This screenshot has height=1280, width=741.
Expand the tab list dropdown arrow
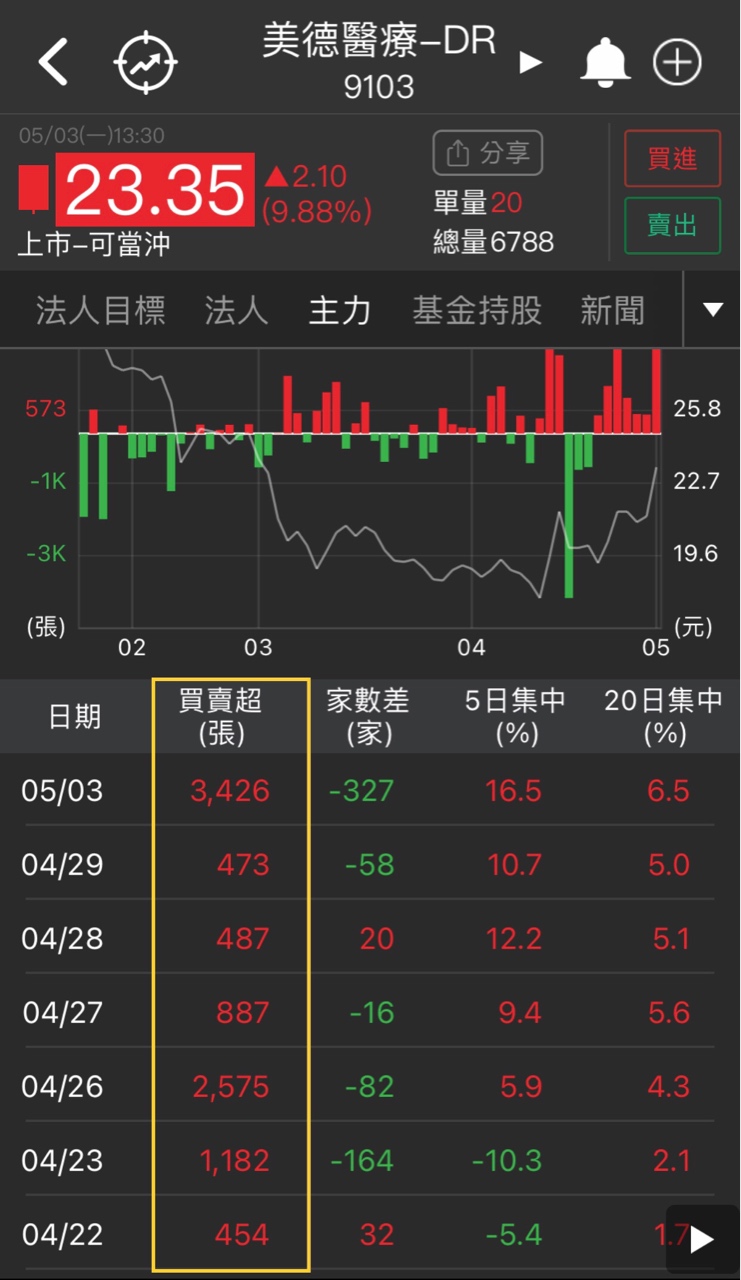712,311
